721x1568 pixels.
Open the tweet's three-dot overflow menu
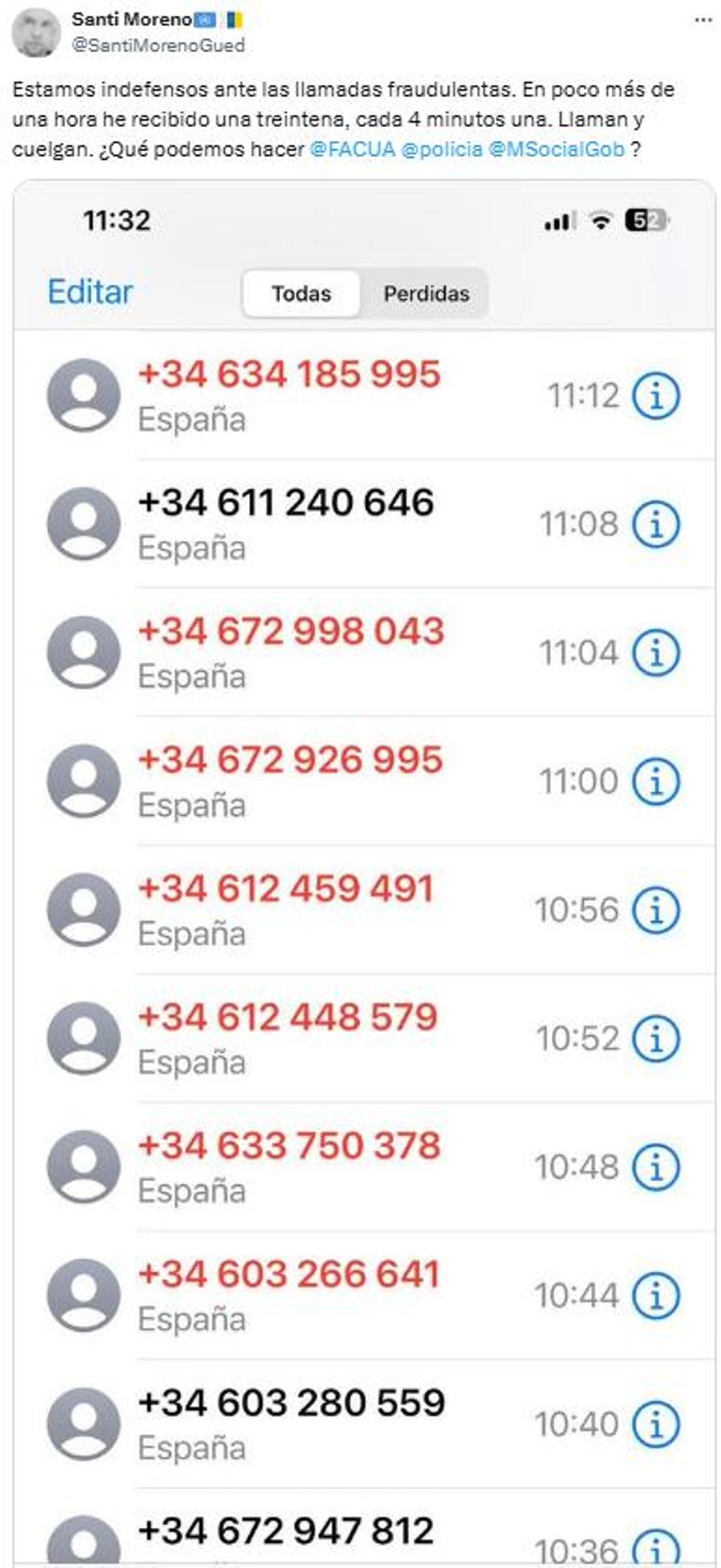[703, 20]
